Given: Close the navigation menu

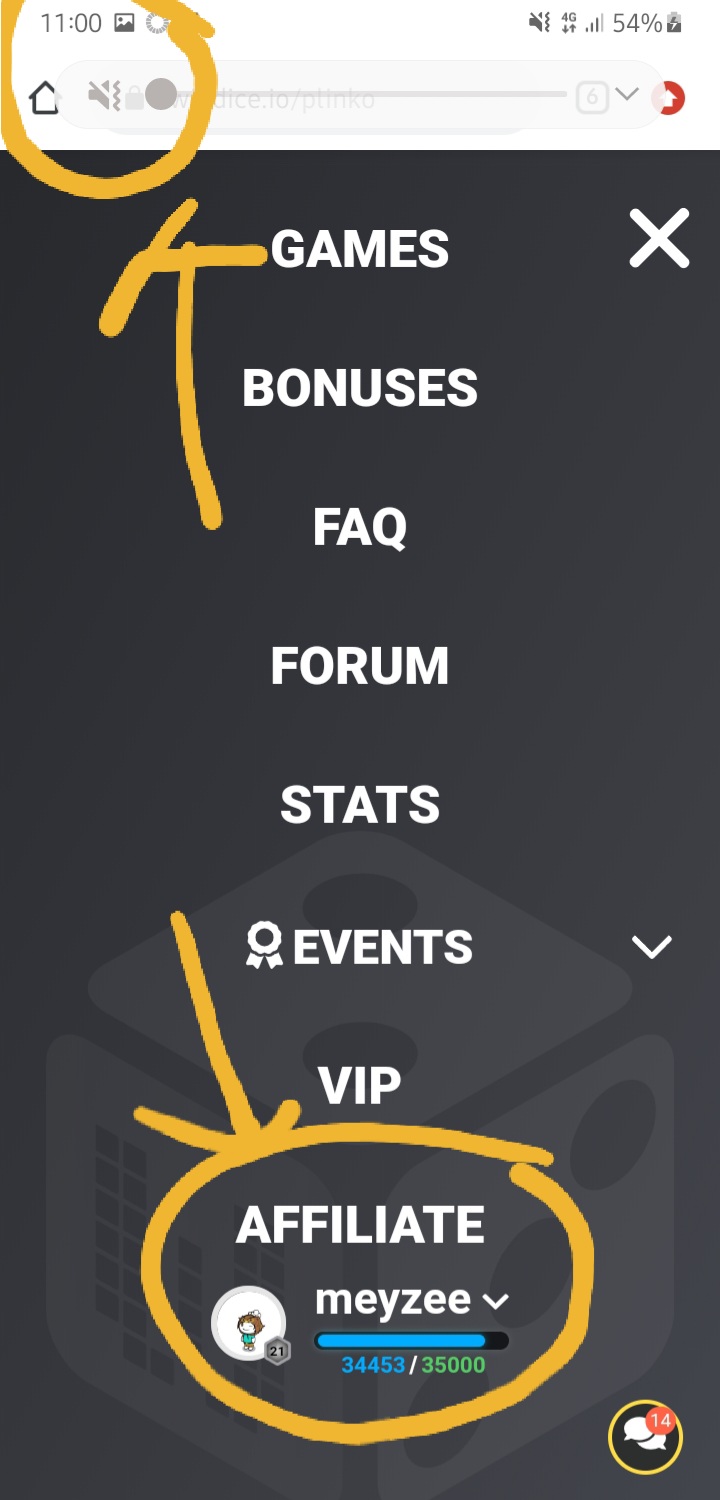Looking at the screenshot, I should (x=659, y=238).
